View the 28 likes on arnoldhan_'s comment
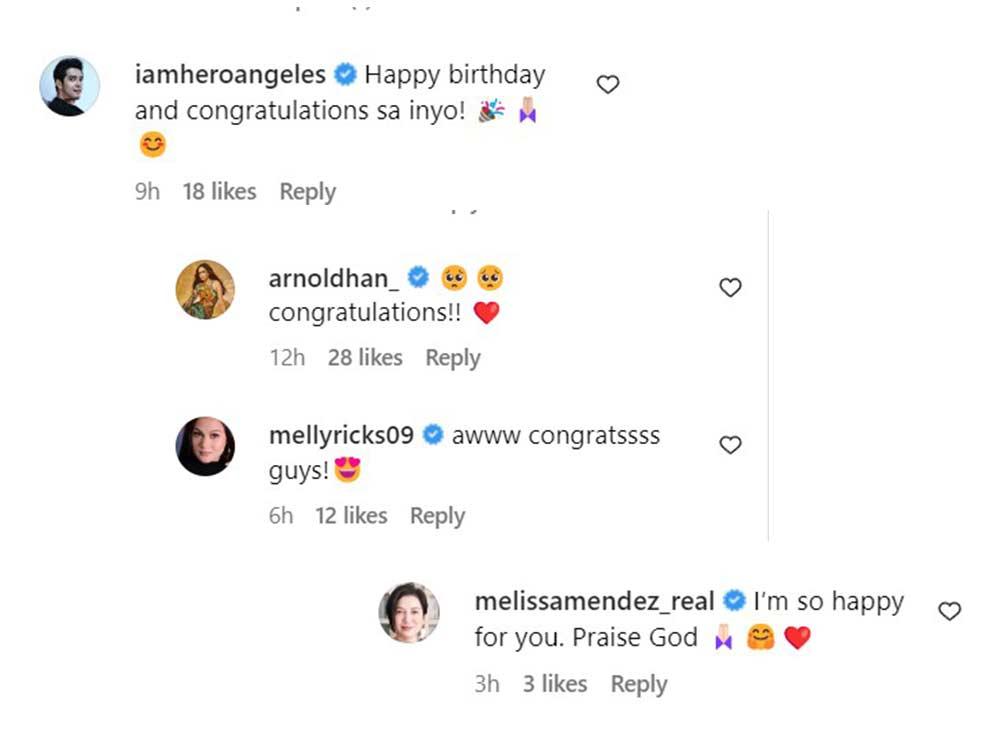Viewport: 1000px width, 750px height. click(x=365, y=358)
